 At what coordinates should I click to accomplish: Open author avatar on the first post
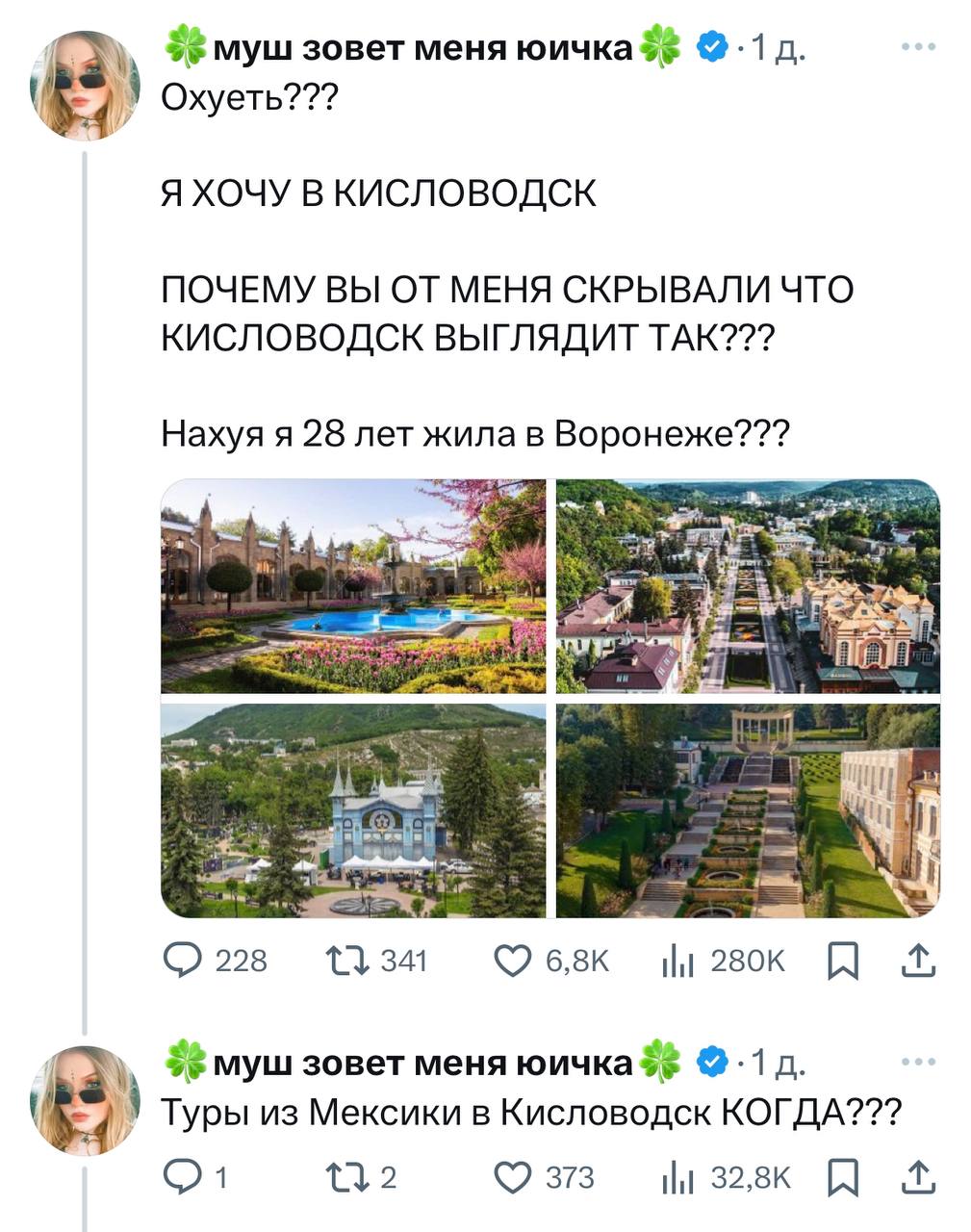point(86,86)
